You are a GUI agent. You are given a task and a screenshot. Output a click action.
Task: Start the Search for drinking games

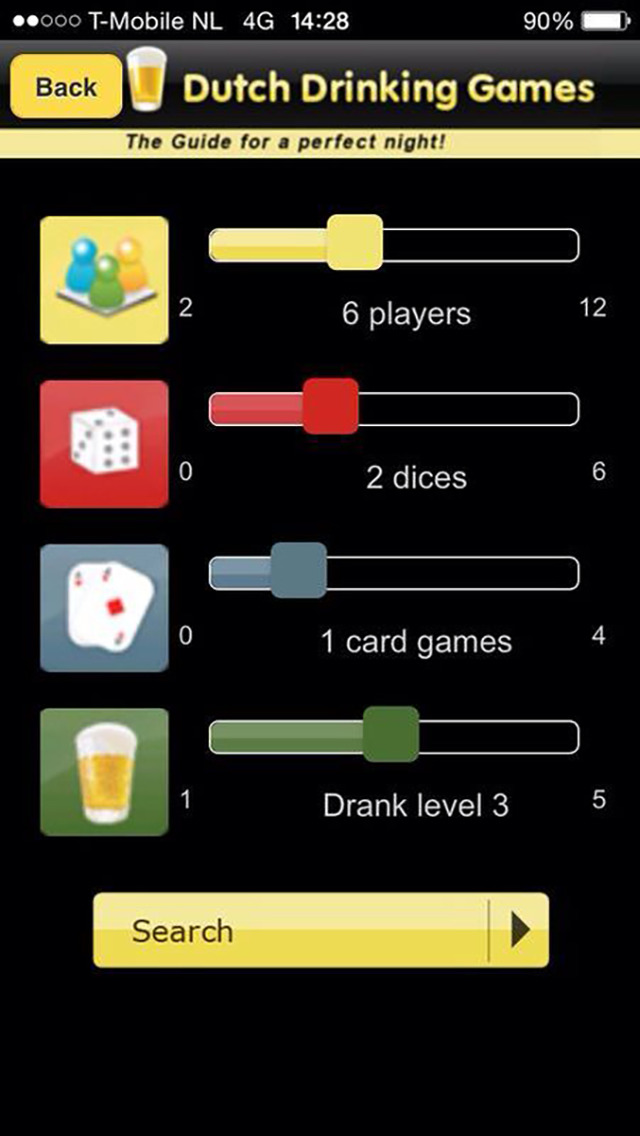[321, 930]
